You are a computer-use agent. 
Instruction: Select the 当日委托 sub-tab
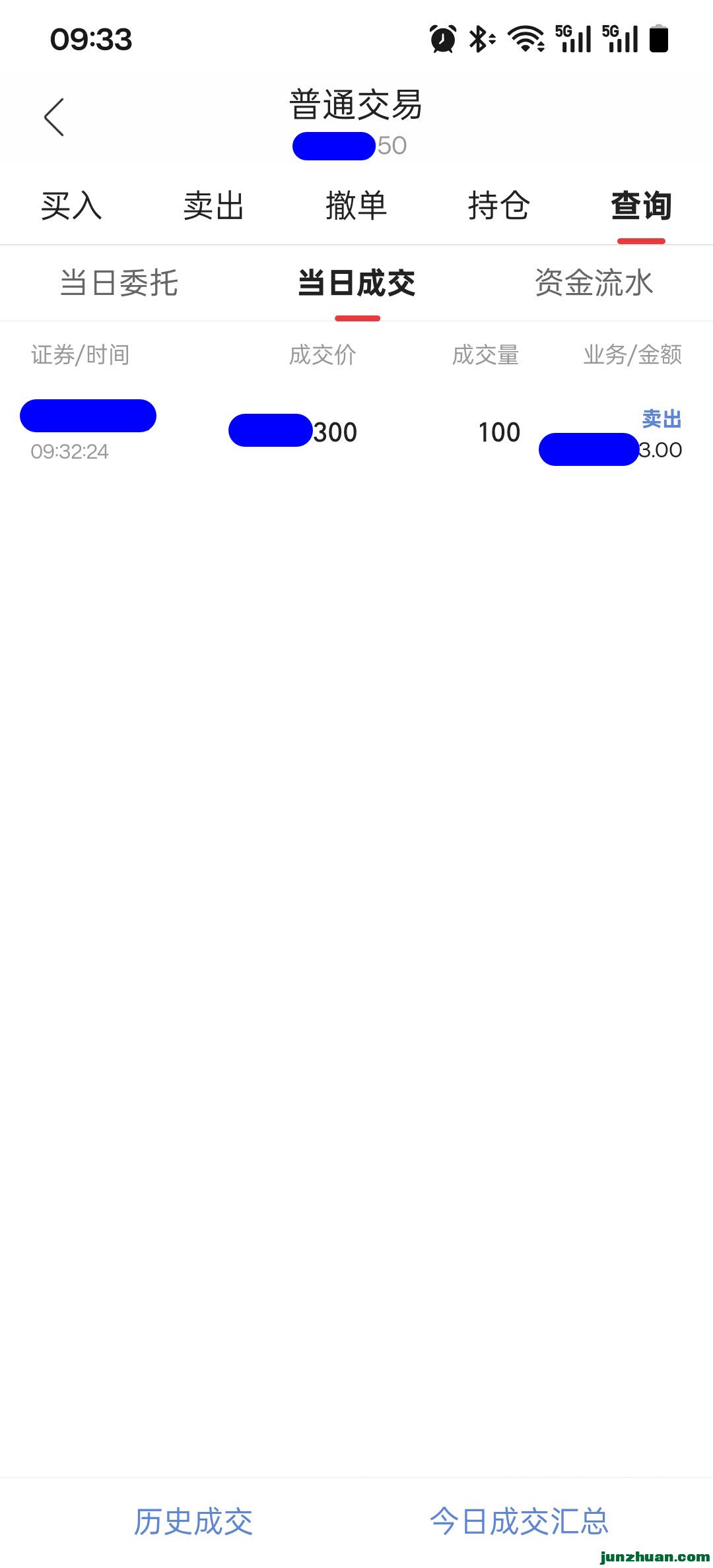tap(121, 284)
